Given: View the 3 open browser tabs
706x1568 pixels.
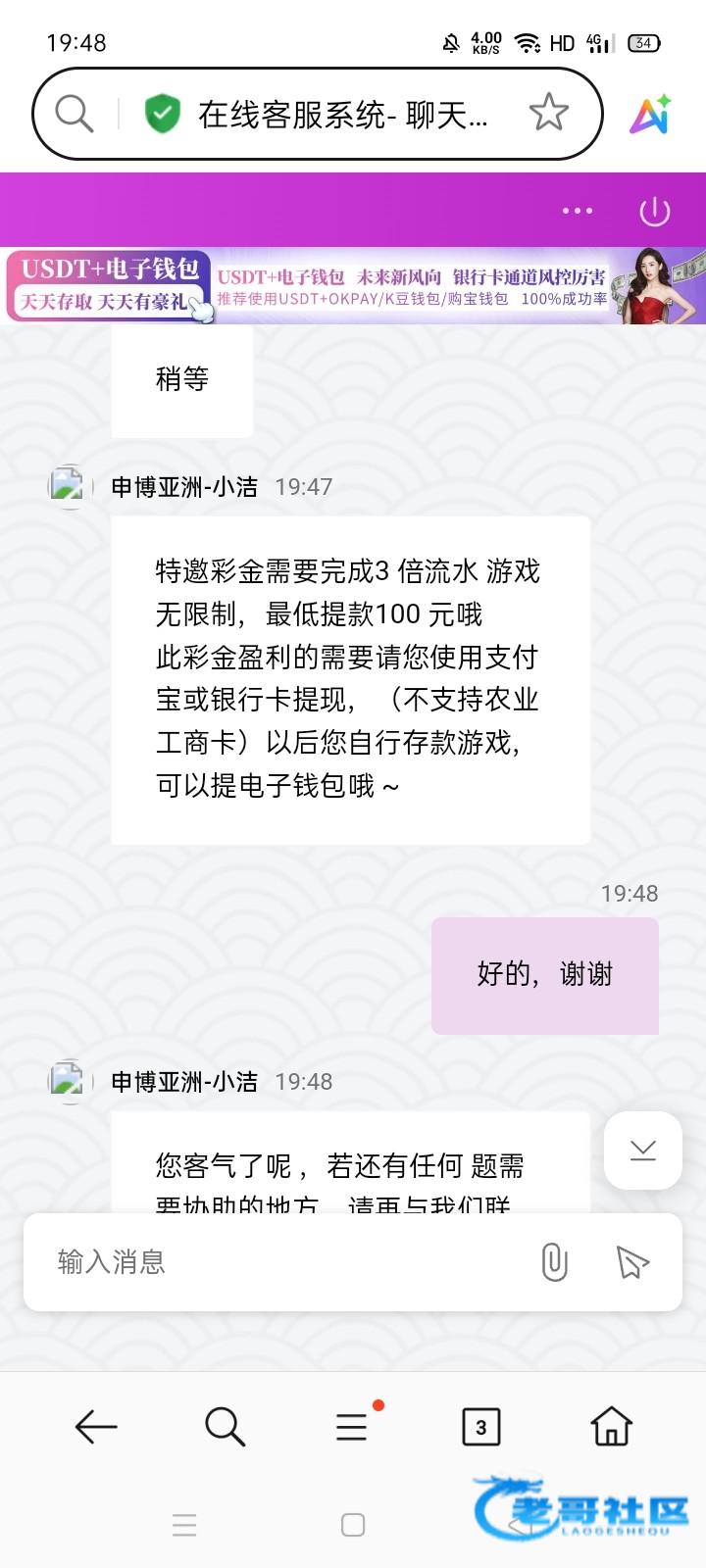Looking at the screenshot, I should tap(480, 1427).
